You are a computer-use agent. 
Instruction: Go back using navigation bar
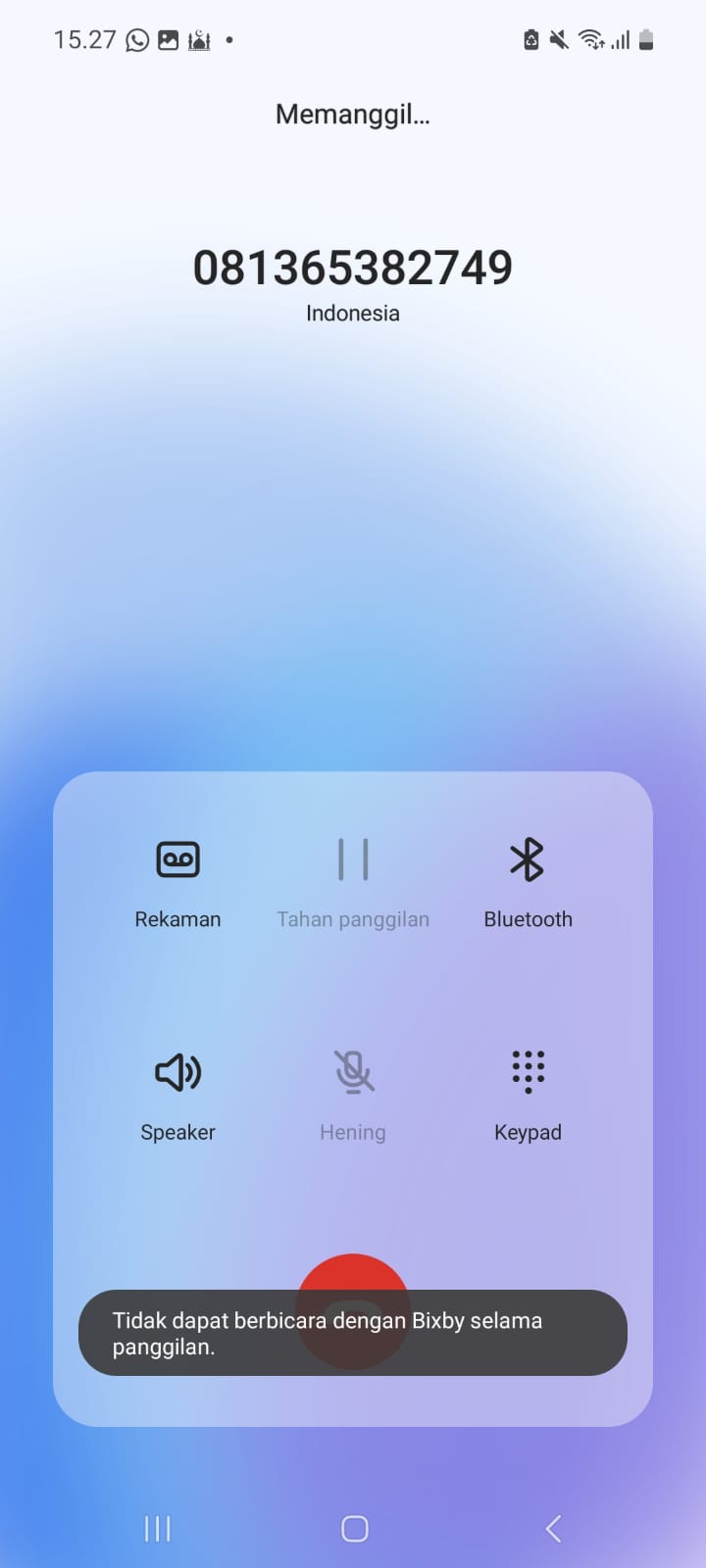pos(553,1528)
